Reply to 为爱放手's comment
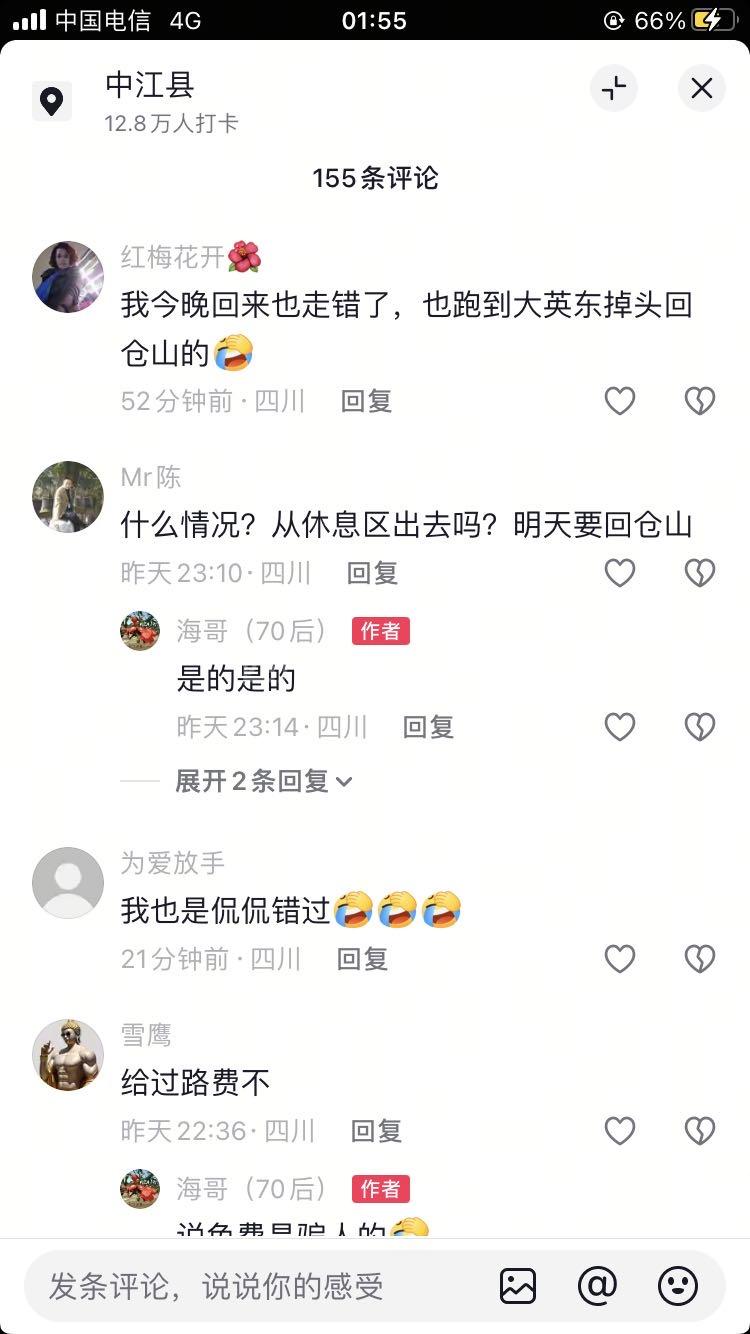 (362, 959)
